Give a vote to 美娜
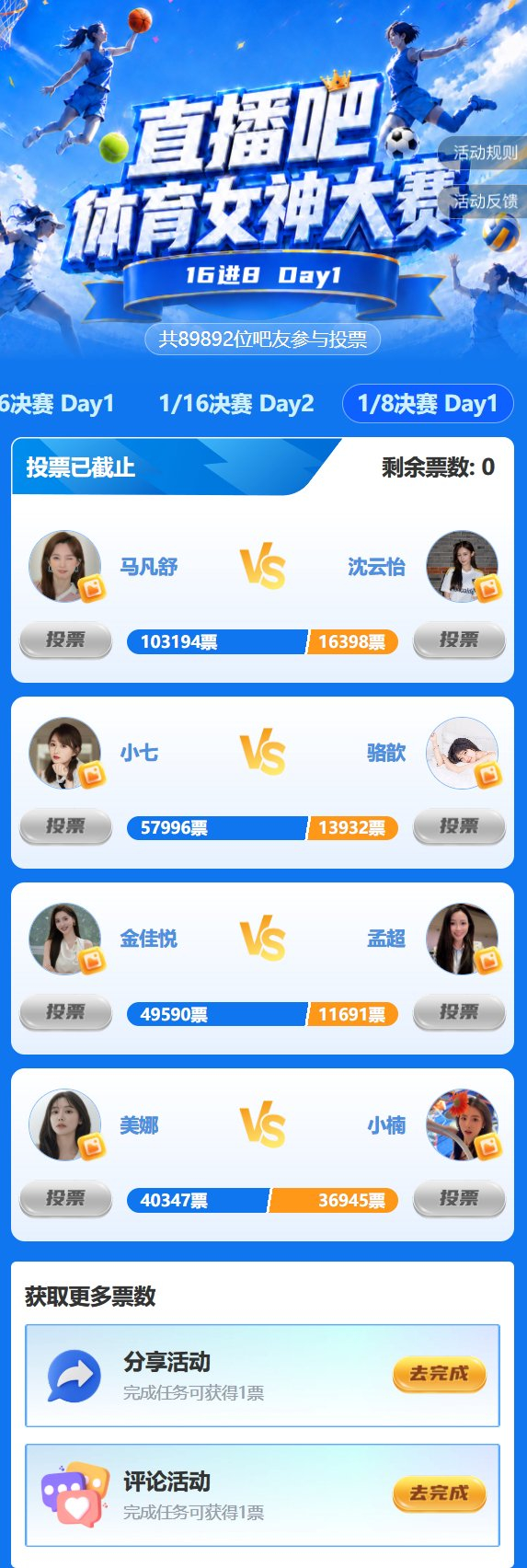Image resolution: width=527 pixels, height=1568 pixels. [66, 1199]
